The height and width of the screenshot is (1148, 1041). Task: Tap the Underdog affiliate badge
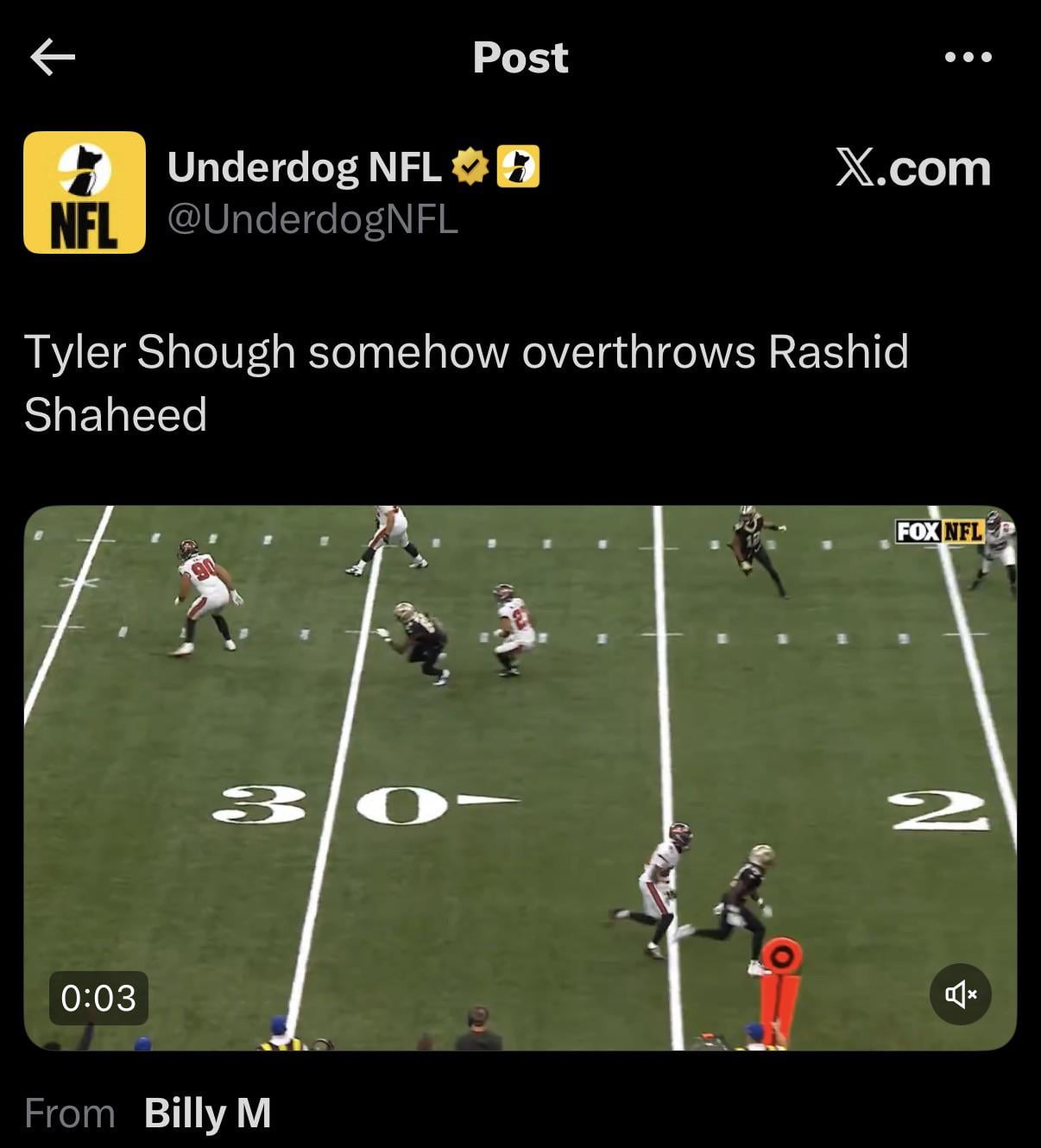(520, 167)
